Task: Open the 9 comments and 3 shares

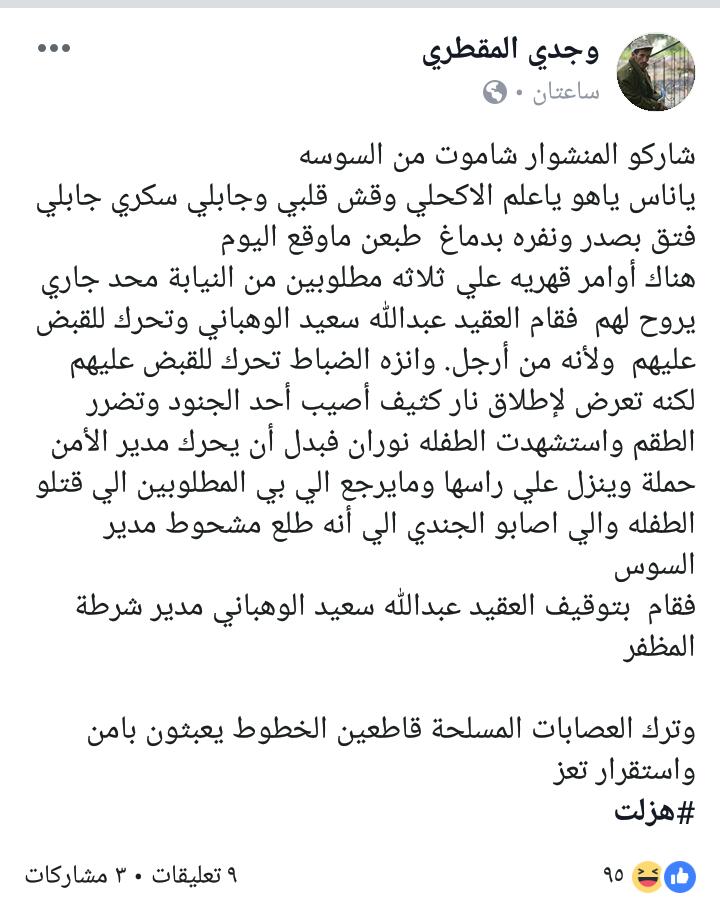Action: (132, 875)
